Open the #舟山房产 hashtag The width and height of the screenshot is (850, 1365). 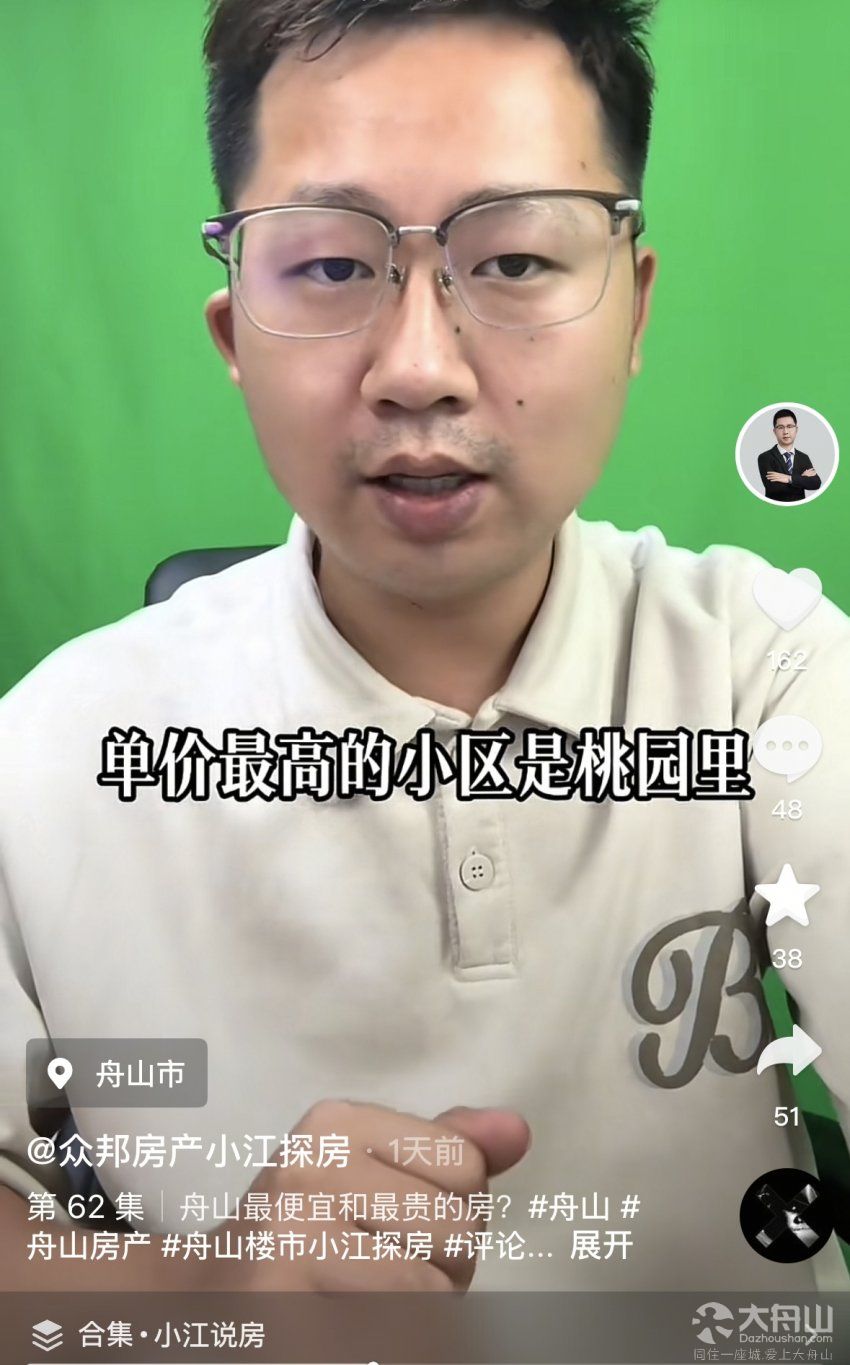(x=88, y=1246)
